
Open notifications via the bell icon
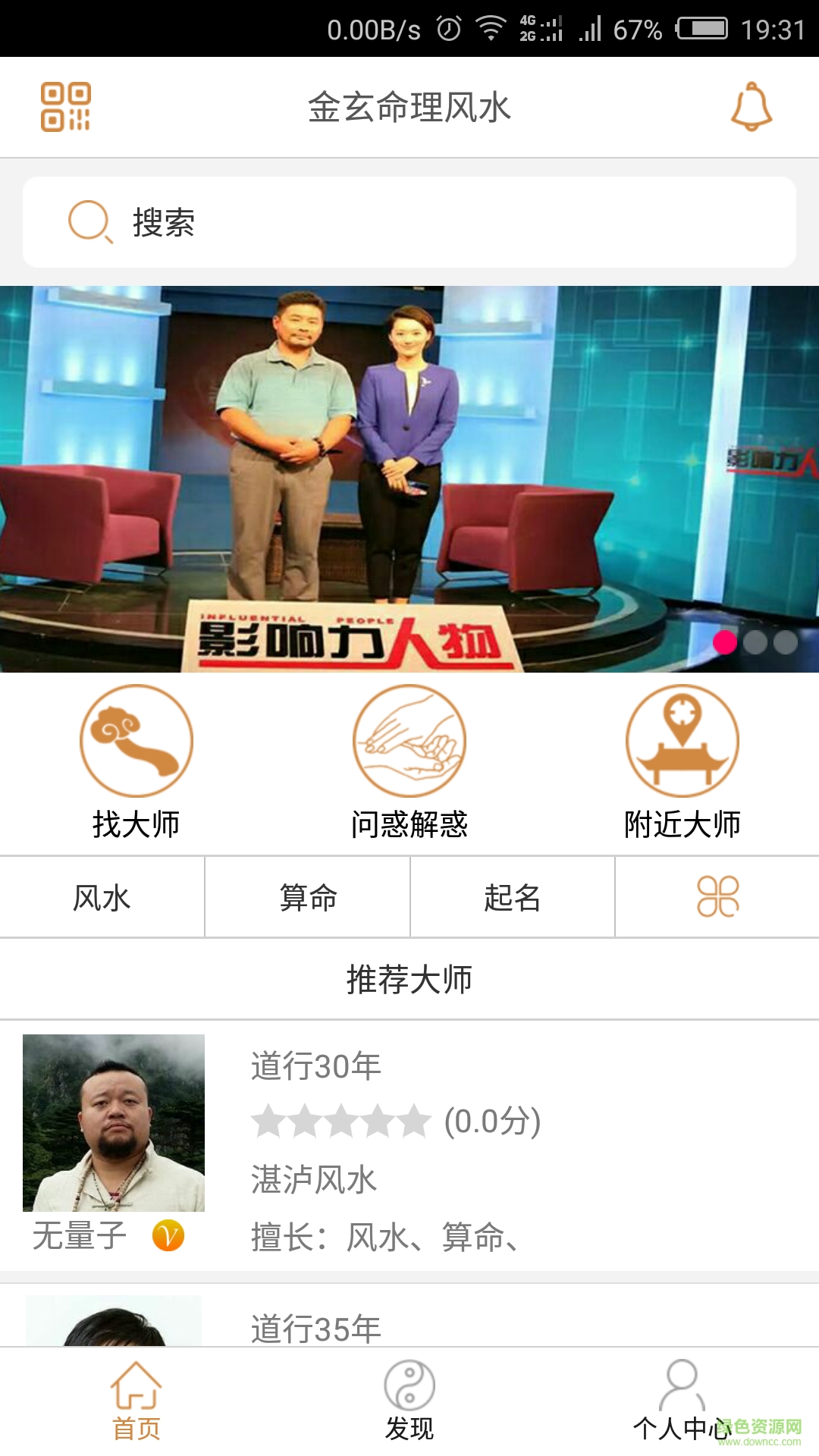(749, 107)
